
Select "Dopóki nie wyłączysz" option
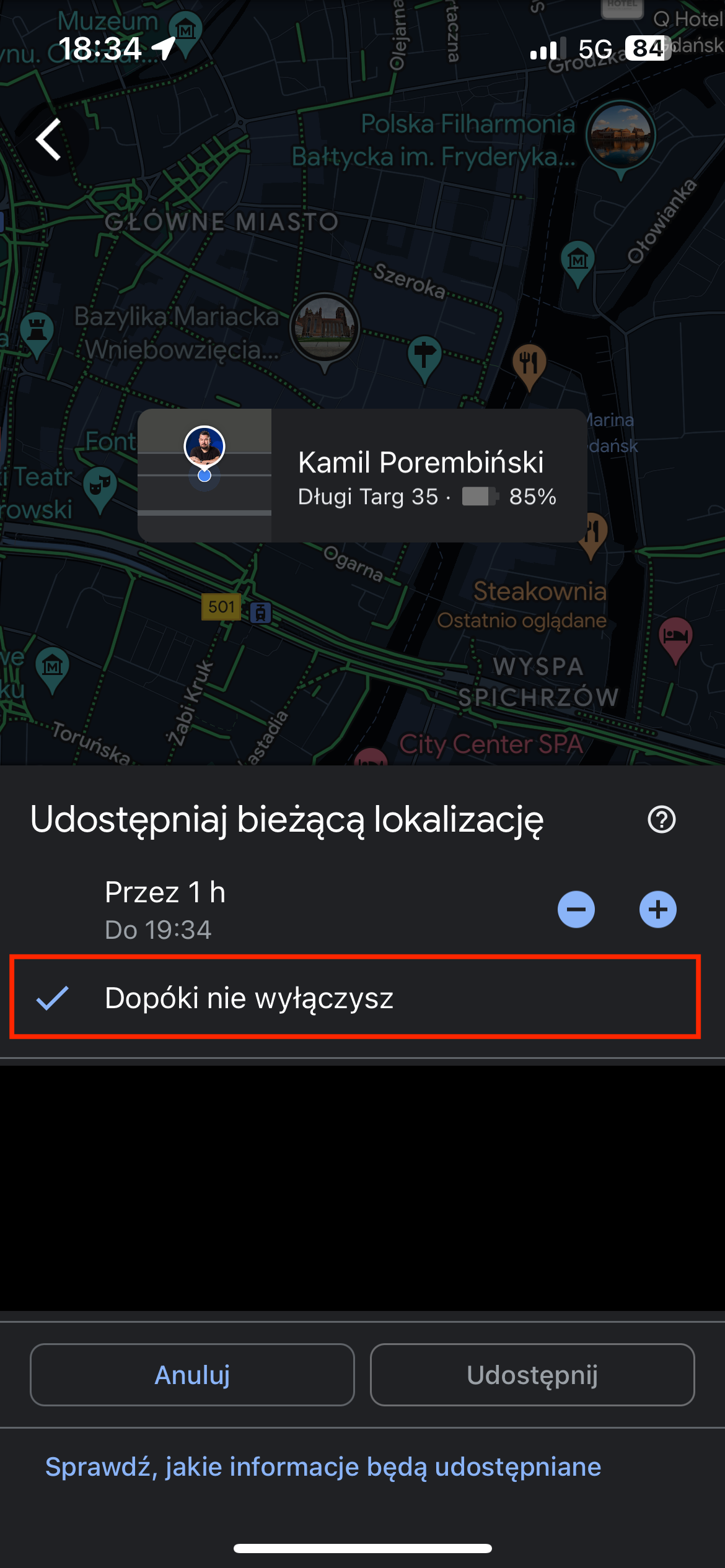pos(355,997)
